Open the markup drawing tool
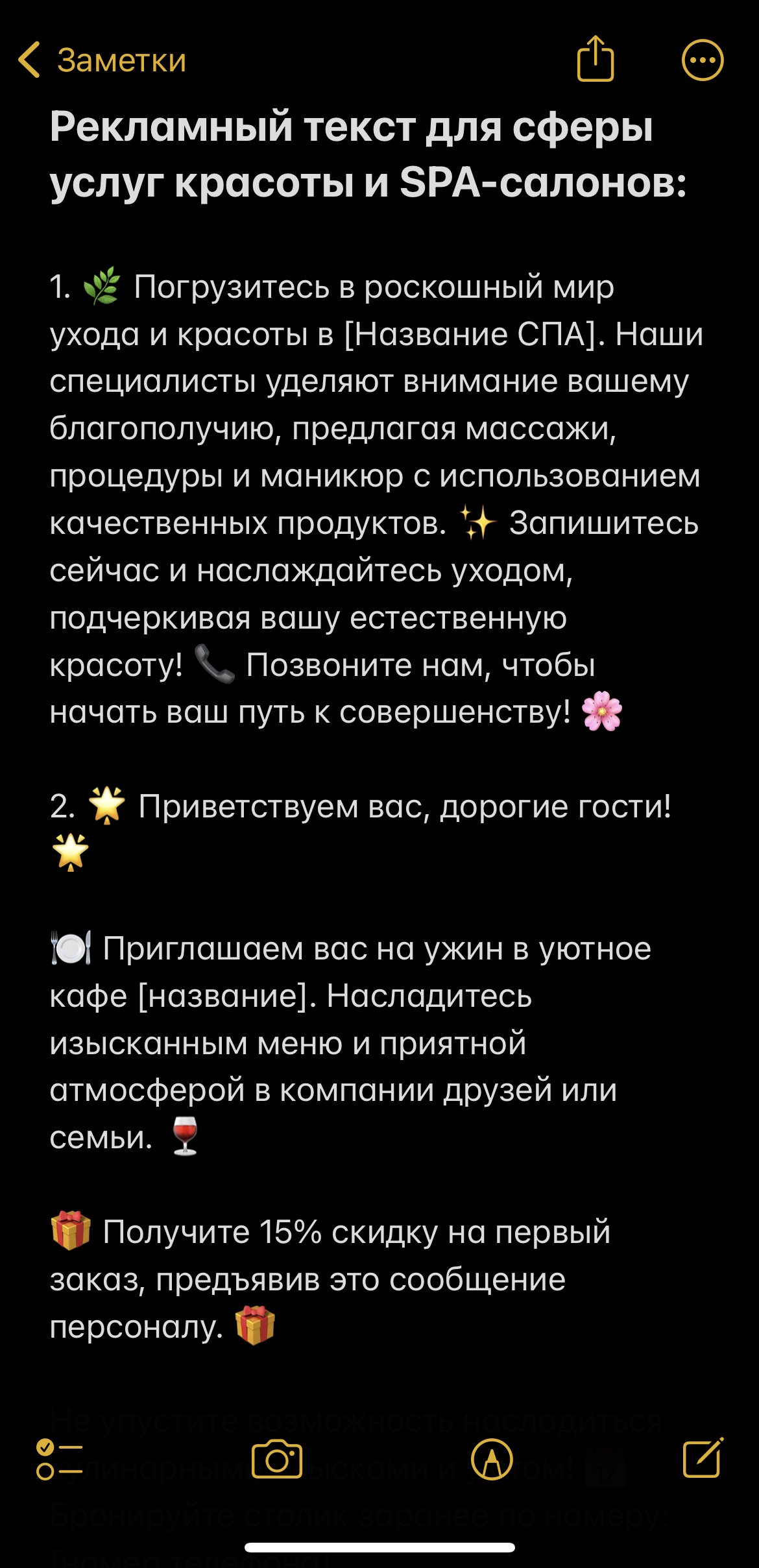 [492, 1459]
